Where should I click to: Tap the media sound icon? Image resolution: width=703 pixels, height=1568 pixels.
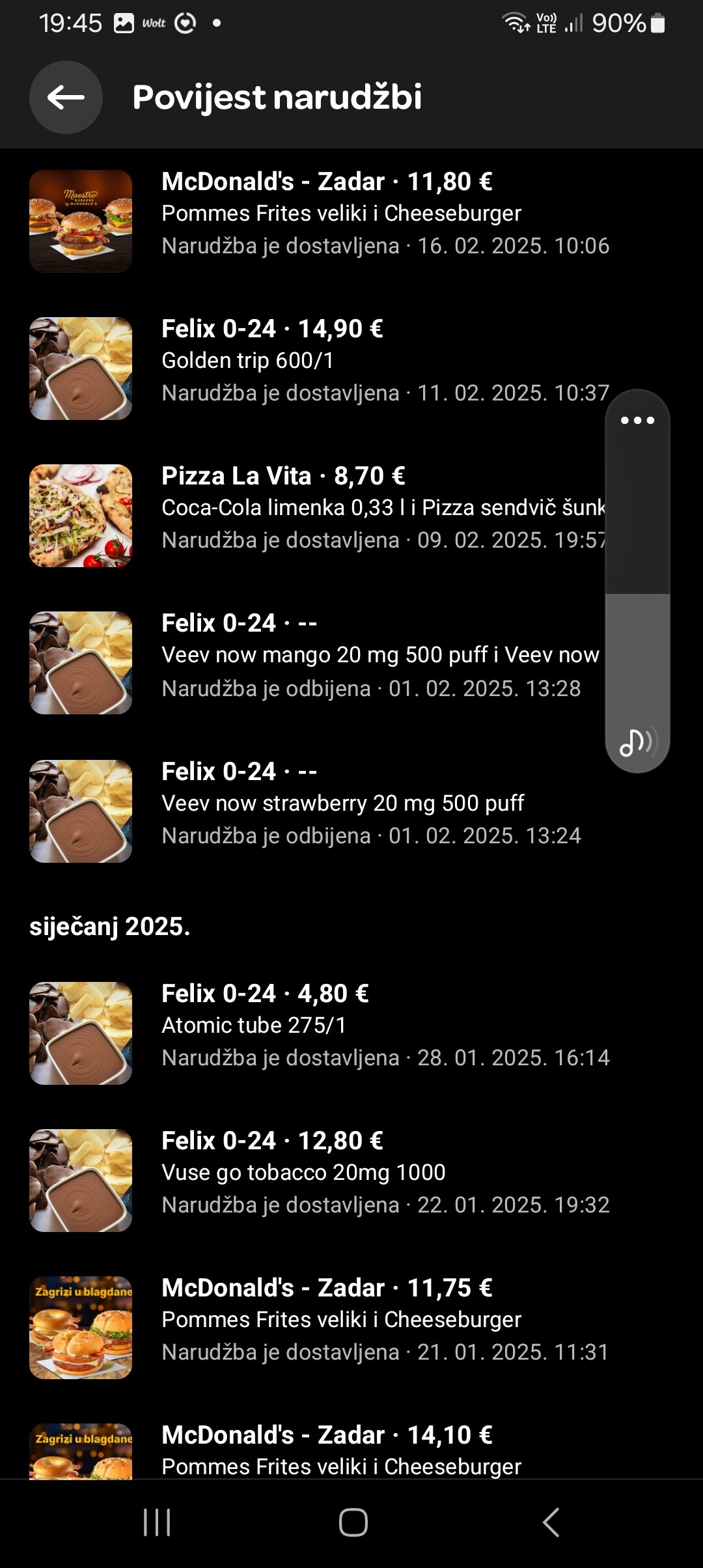[x=637, y=741]
